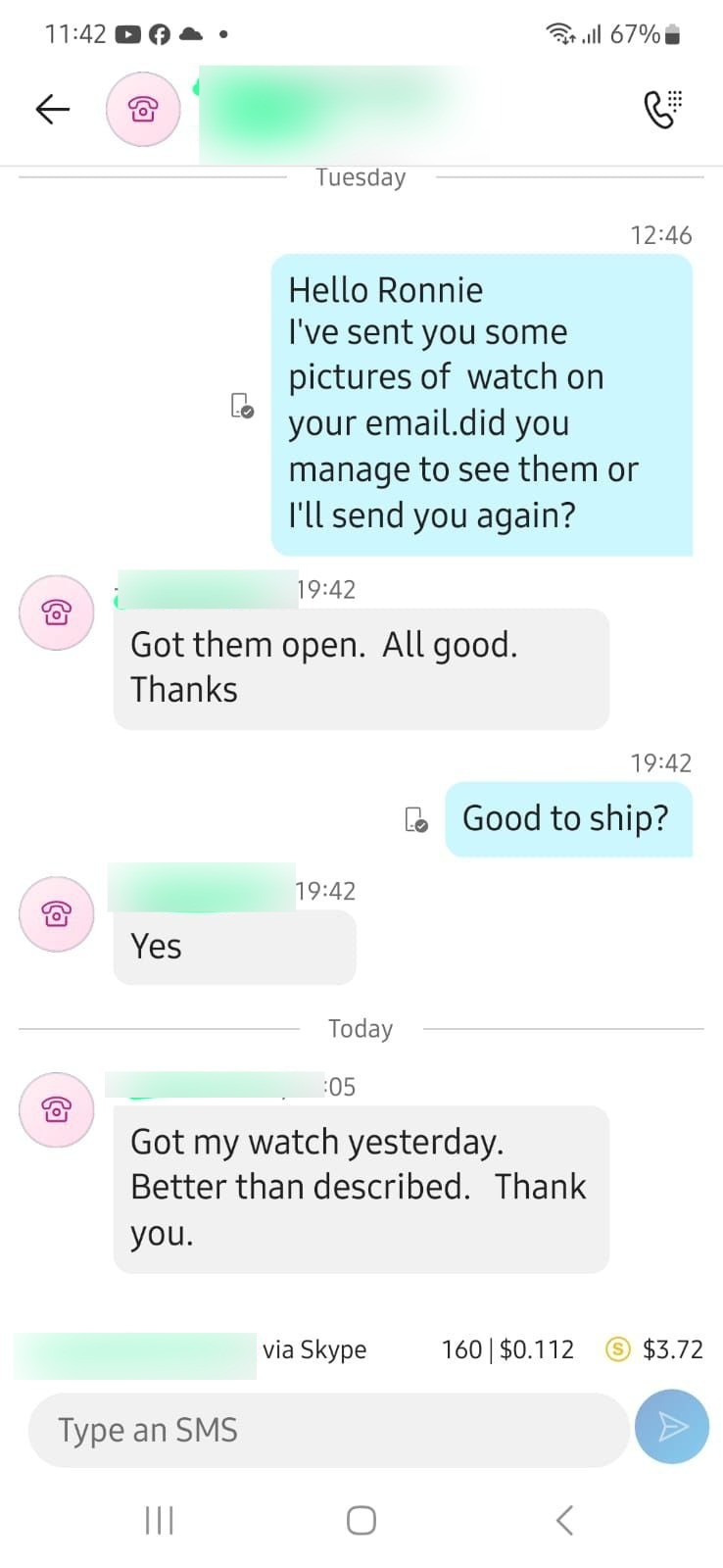The image size is (723, 1568).
Task: Go to the home screen
Action: pyautogui.click(x=361, y=1520)
